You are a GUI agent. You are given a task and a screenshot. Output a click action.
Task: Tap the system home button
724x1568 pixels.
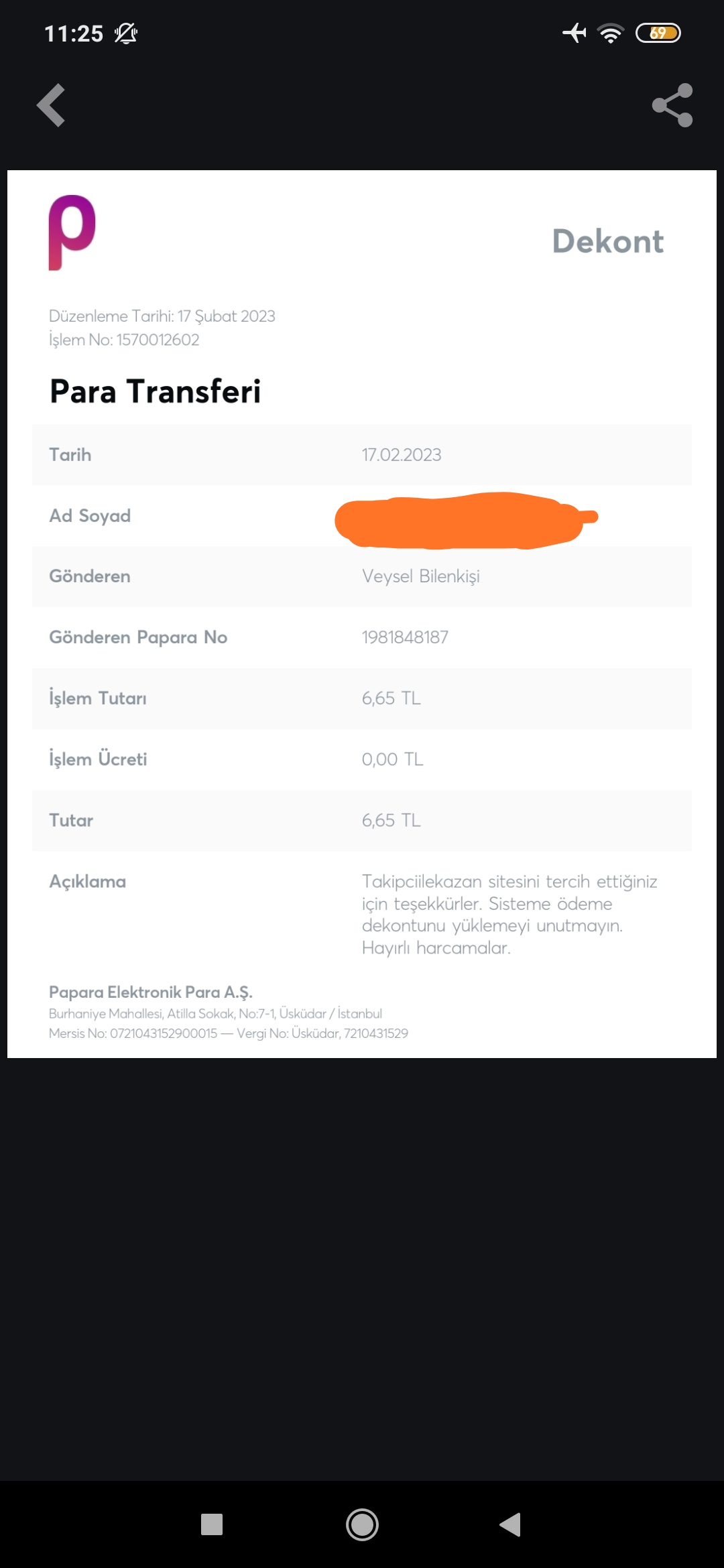[362, 1524]
